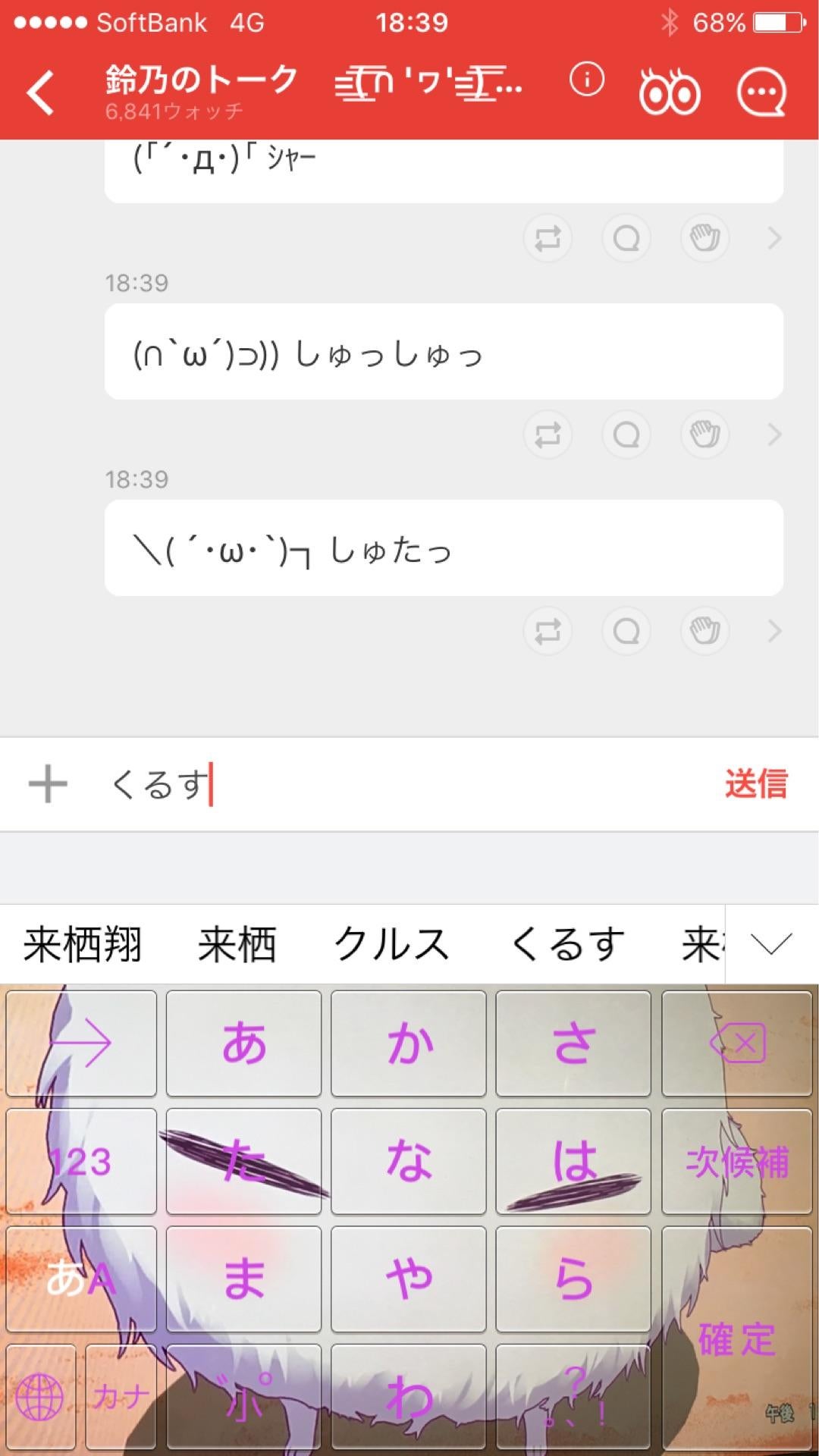Image resolution: width=819 pixels, height=1456 pixels.
Task: Expand details with chevron on しゅたっ message
Action: pos(775,630)
